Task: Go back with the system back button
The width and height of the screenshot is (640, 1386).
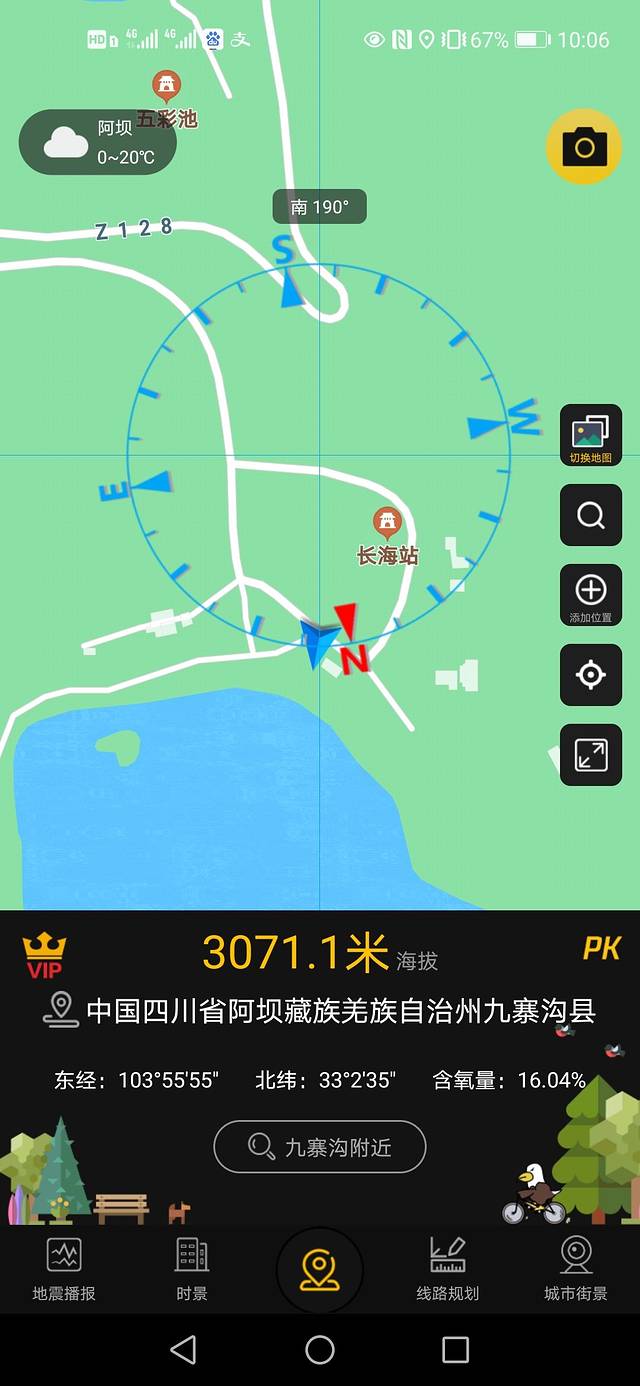Action: coord(183,1350)
